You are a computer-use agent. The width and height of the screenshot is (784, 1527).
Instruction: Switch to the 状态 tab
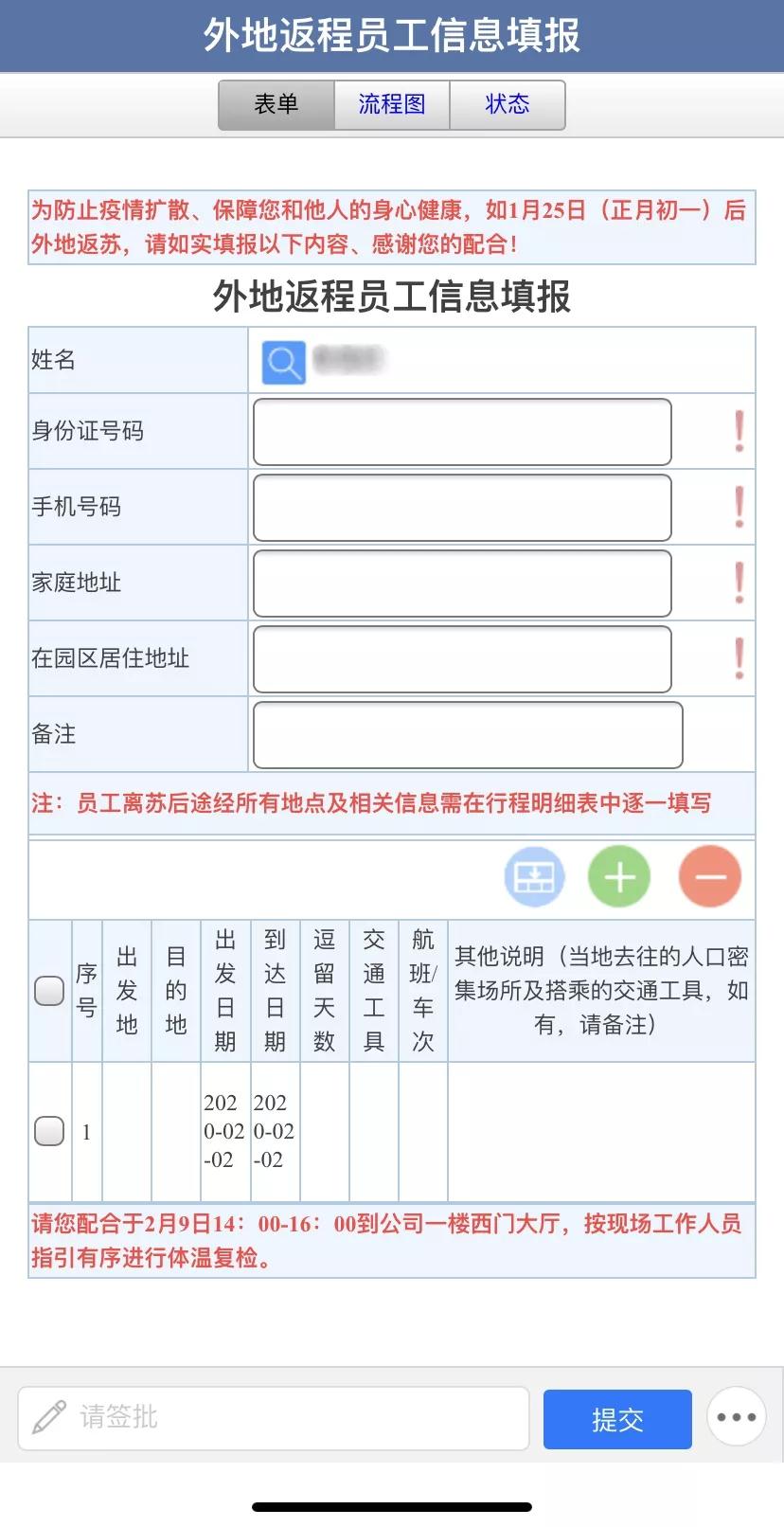pos(507,104)
